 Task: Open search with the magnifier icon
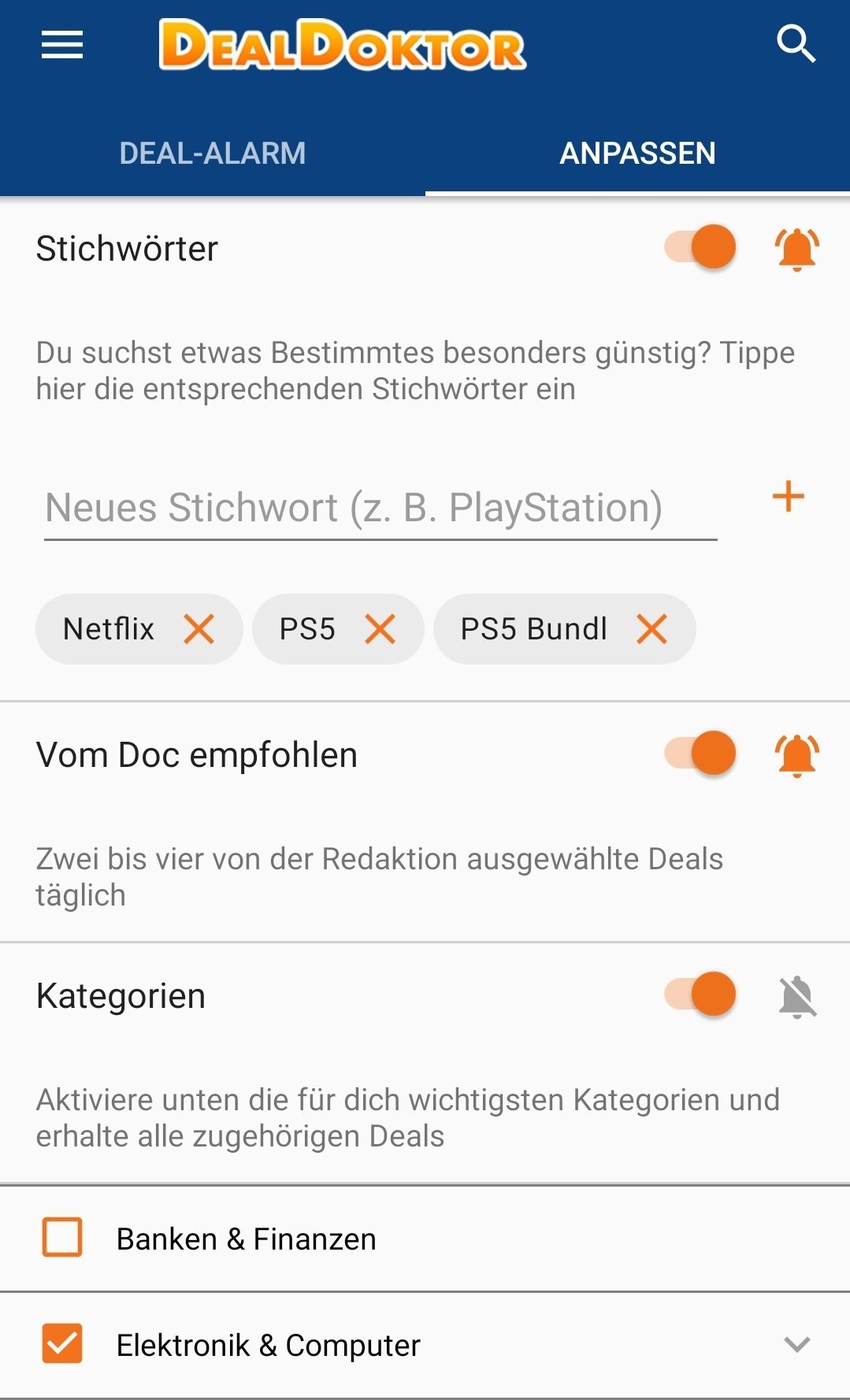click(796, 44)
